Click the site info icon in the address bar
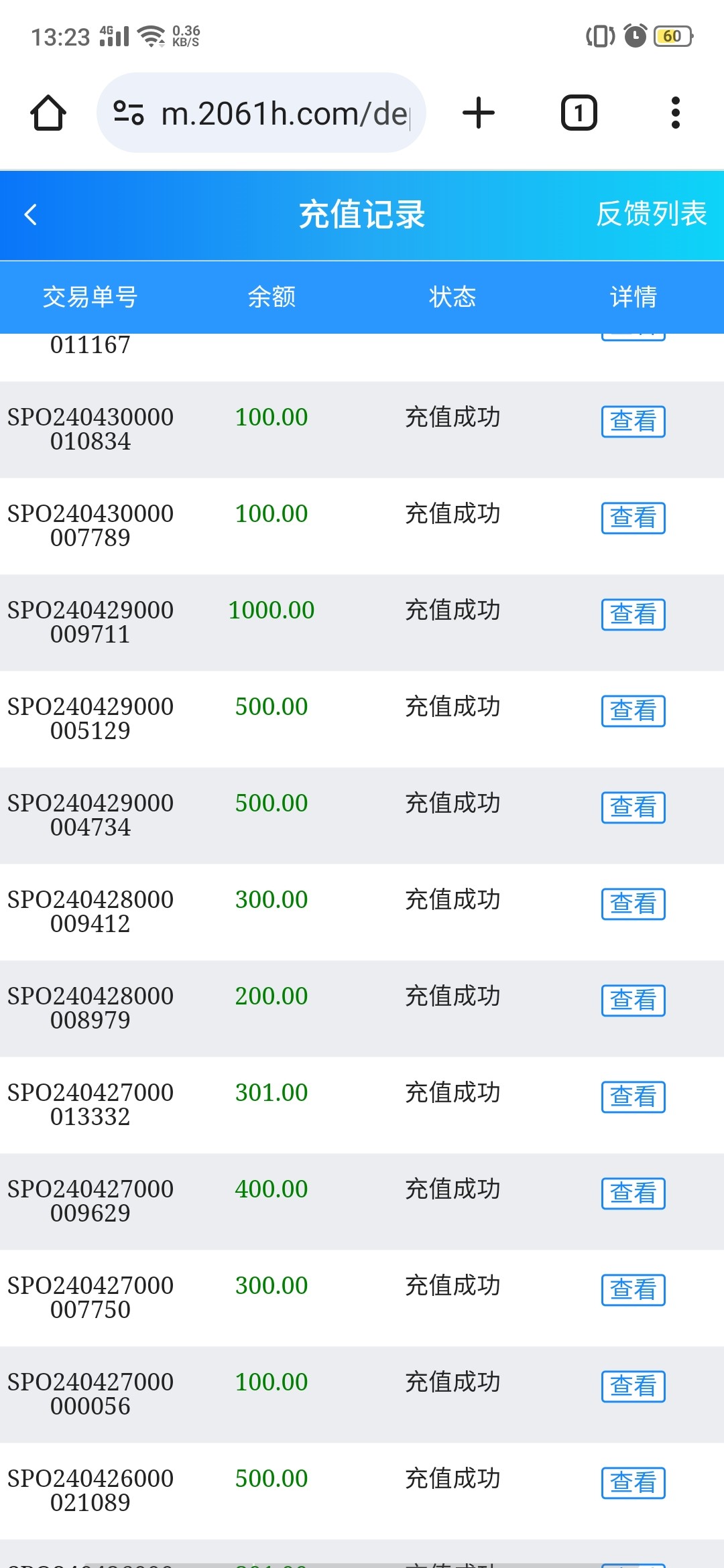Screen dimensions: 724x1568 [129, 113]
